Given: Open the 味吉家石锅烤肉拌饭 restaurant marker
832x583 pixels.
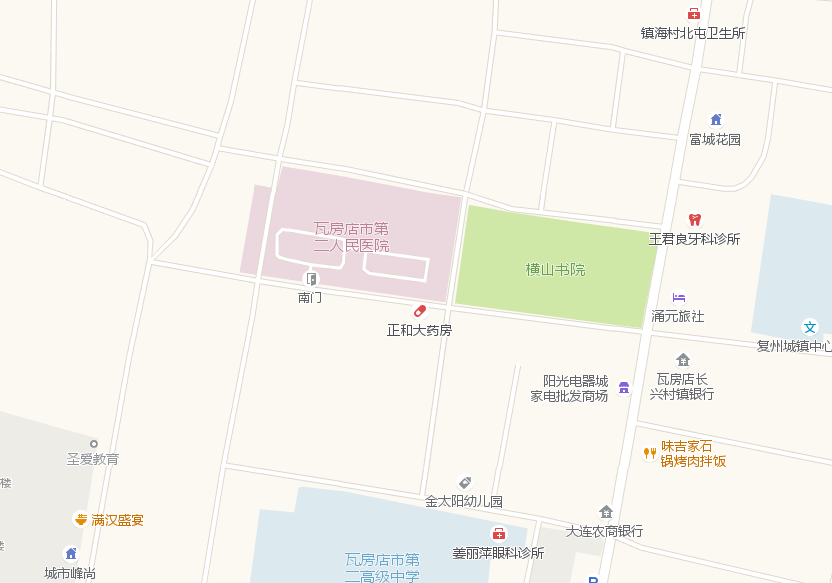Looking at the screenshot, I should click(x=650, y=453).
